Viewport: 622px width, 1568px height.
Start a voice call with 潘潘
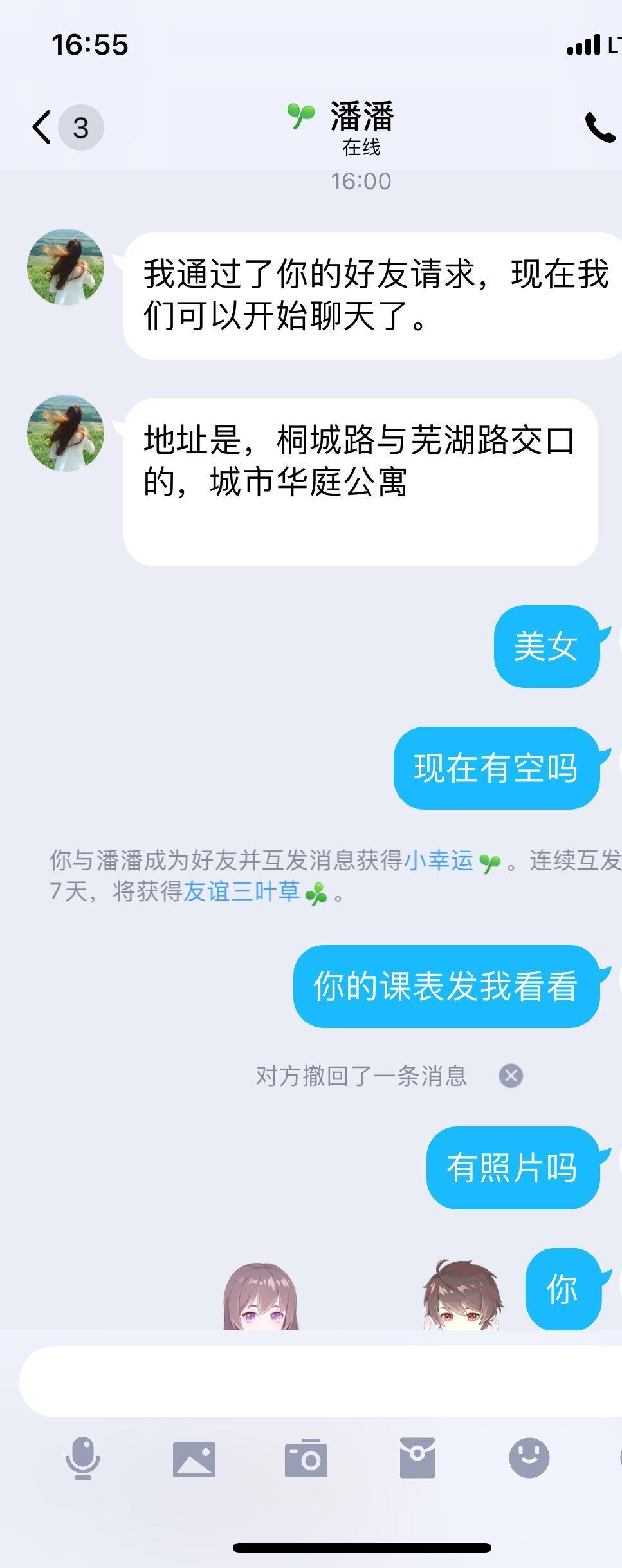[599, 127]
